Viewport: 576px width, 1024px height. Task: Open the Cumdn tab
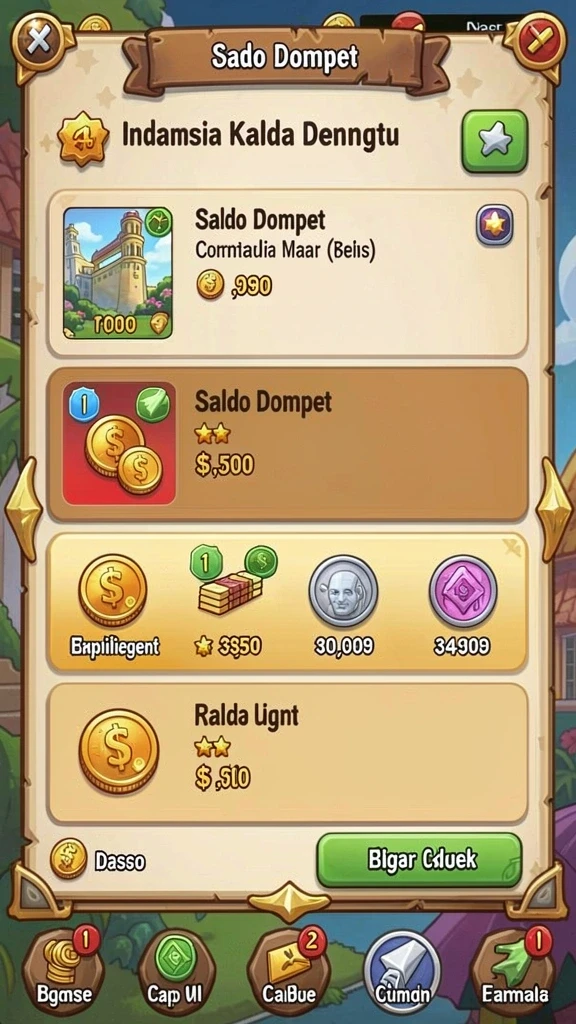pos(402,972)
